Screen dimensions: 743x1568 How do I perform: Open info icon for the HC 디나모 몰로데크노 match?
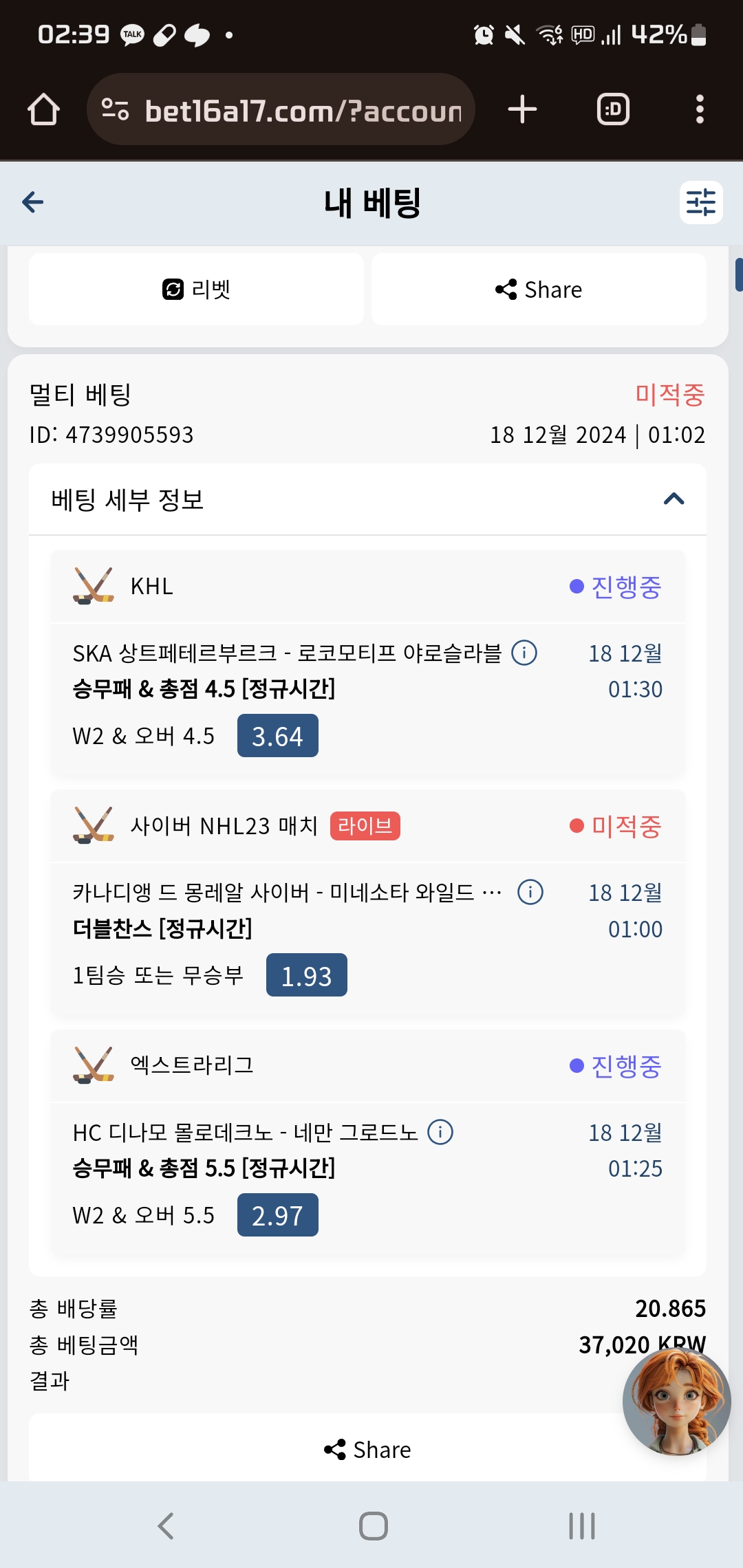coord(440,1131)
